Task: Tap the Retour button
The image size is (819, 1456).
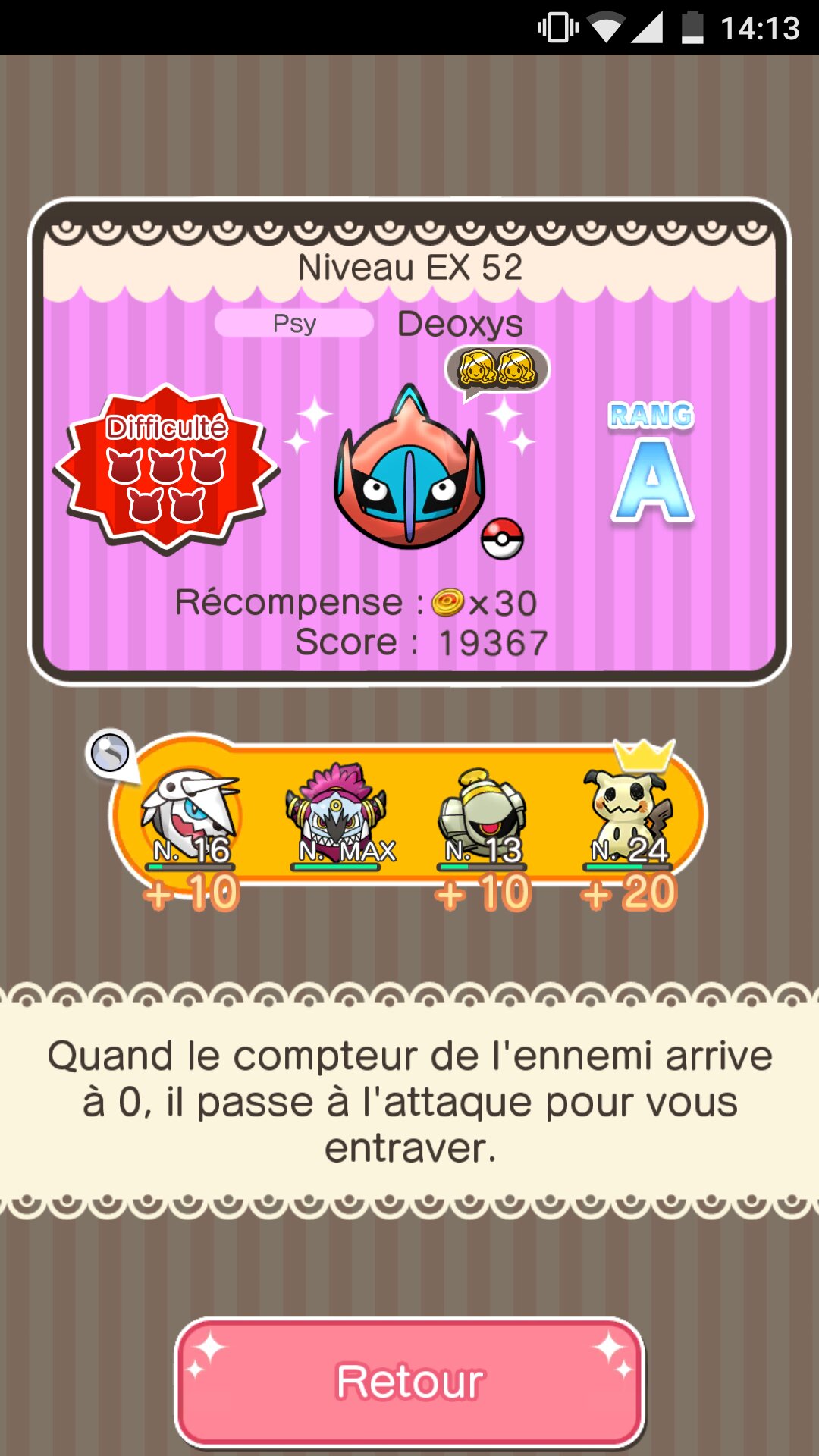Action: [409, 1382]
